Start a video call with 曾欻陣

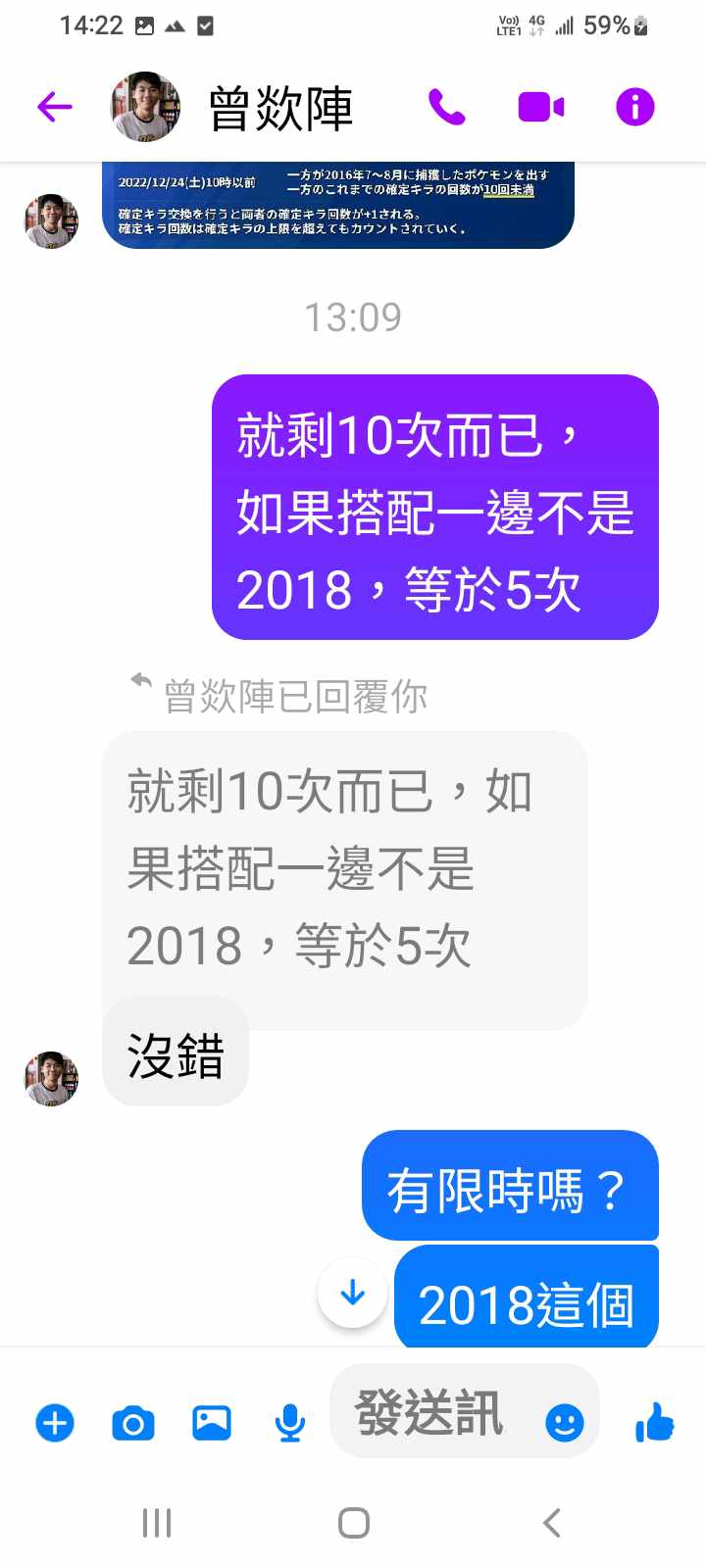tap(540, 107)
